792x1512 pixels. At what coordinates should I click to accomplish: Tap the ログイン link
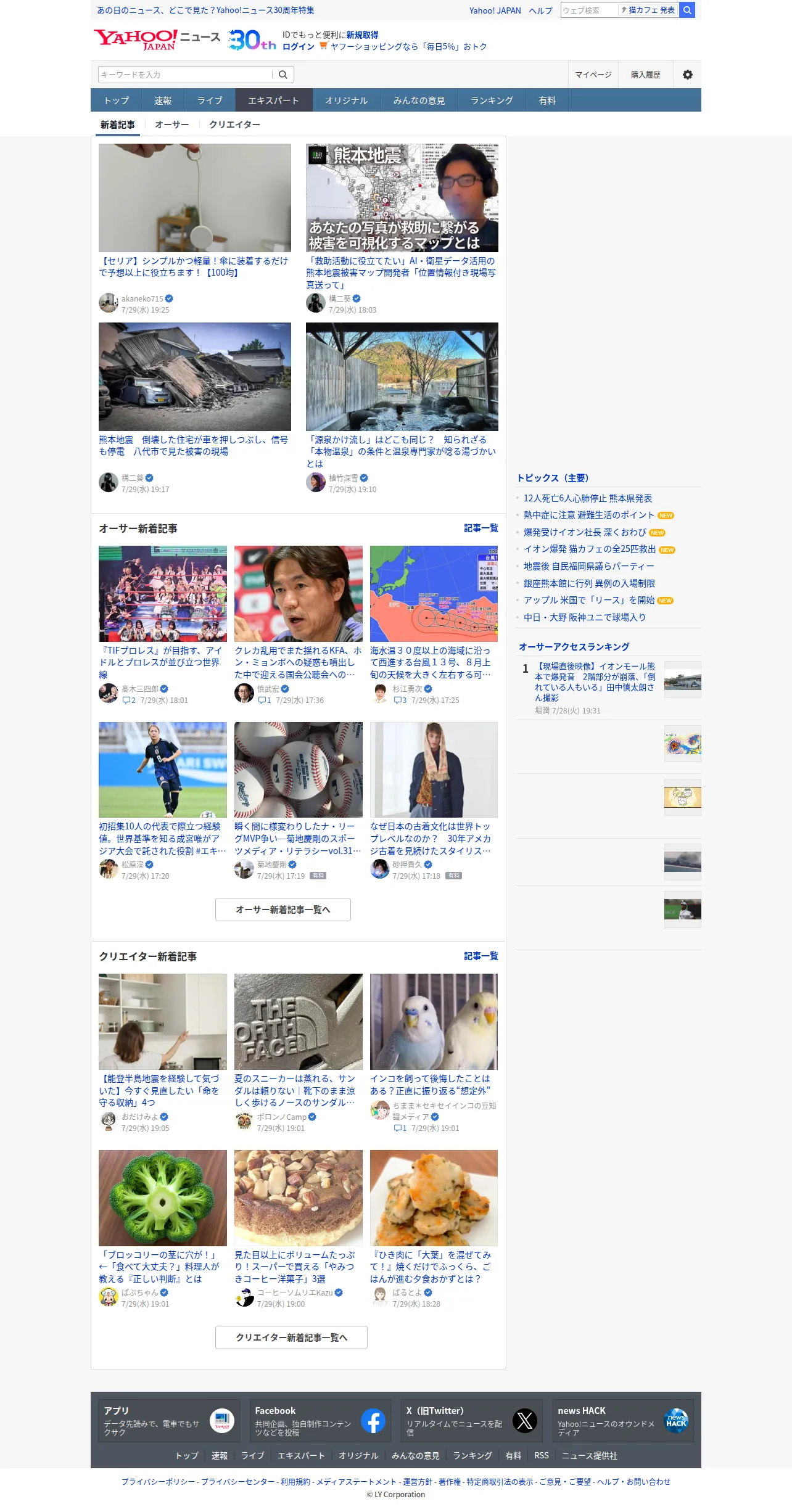[298, 46]
